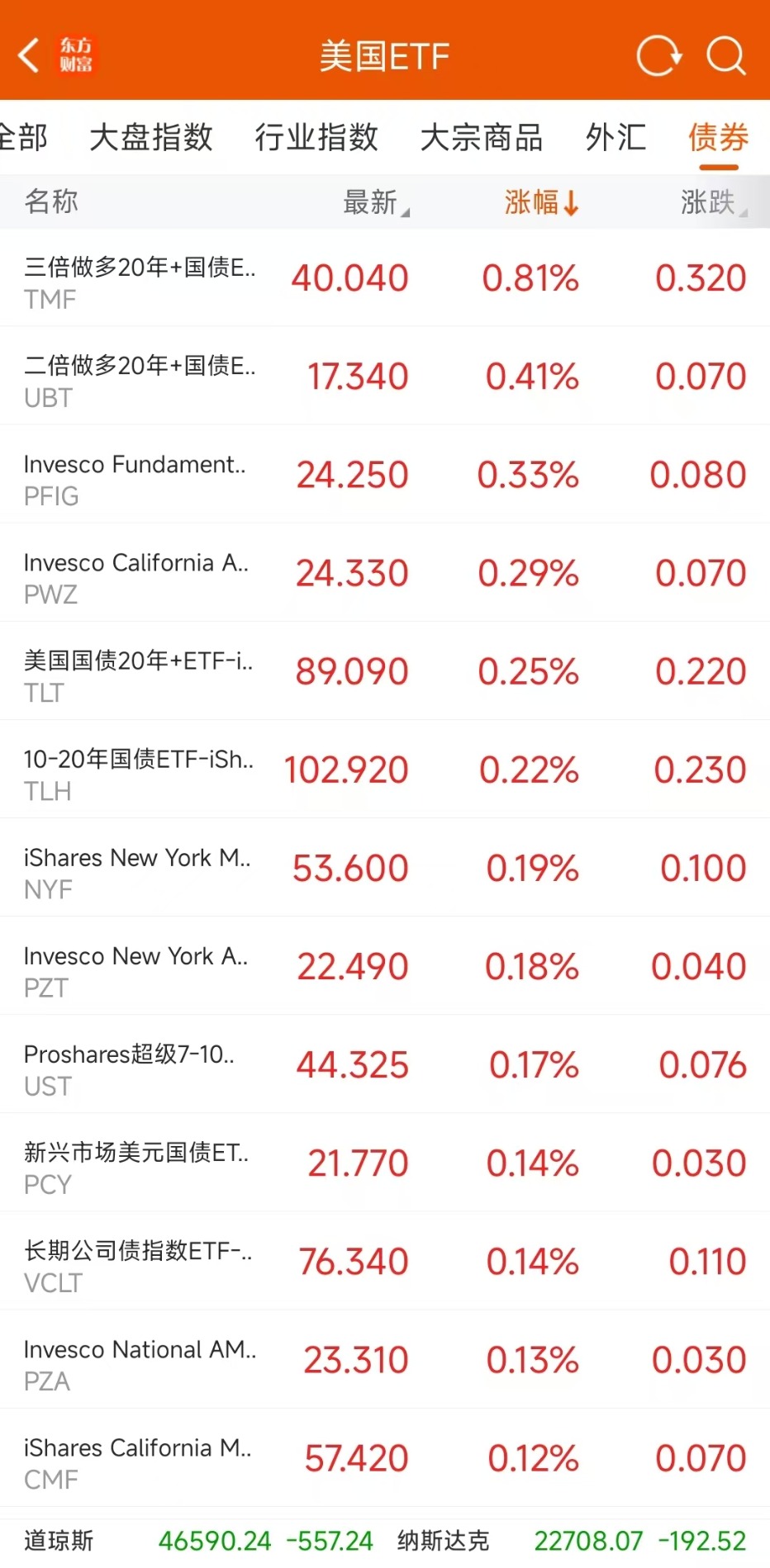This screenshot has height=1568, width=770.
Task: Toggle sorting by 涨幅 column
Action: [x=541, y=201]
